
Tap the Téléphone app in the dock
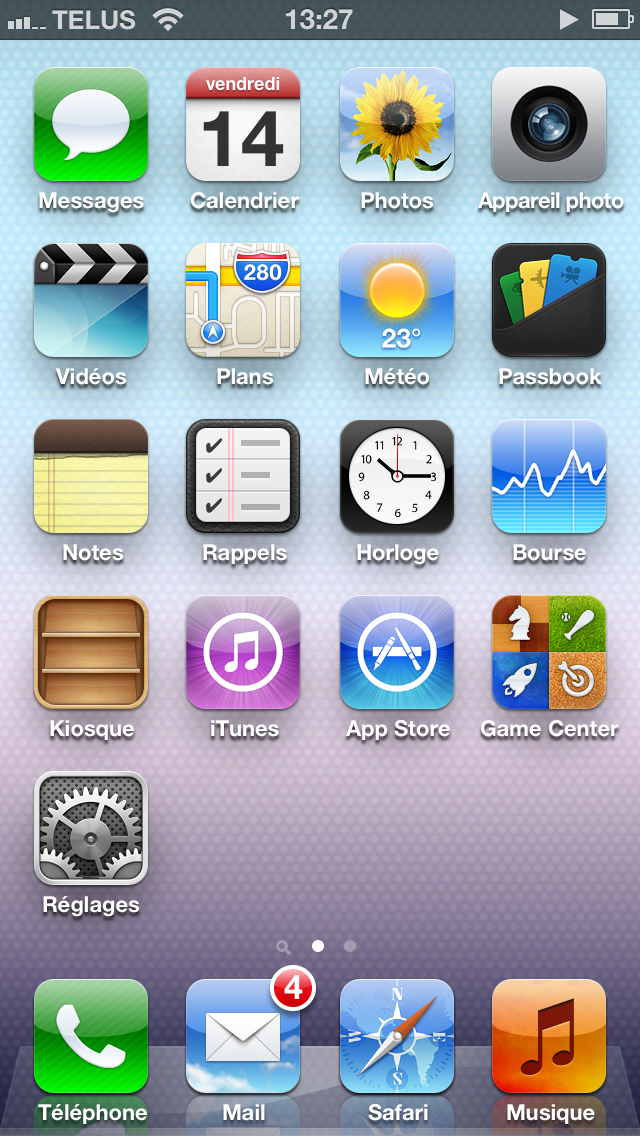[91, 1037]
